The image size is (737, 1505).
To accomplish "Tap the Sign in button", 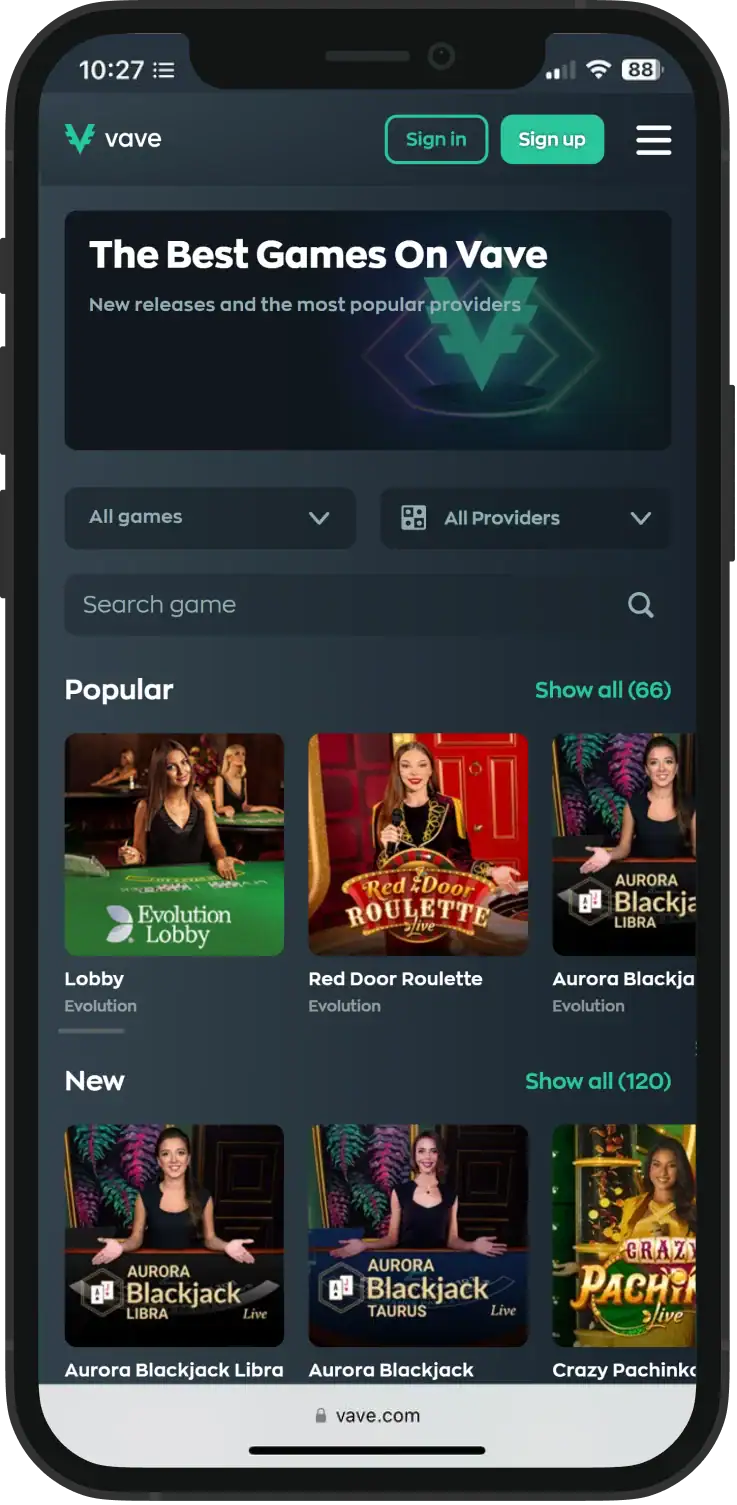I will pos(436,139).
